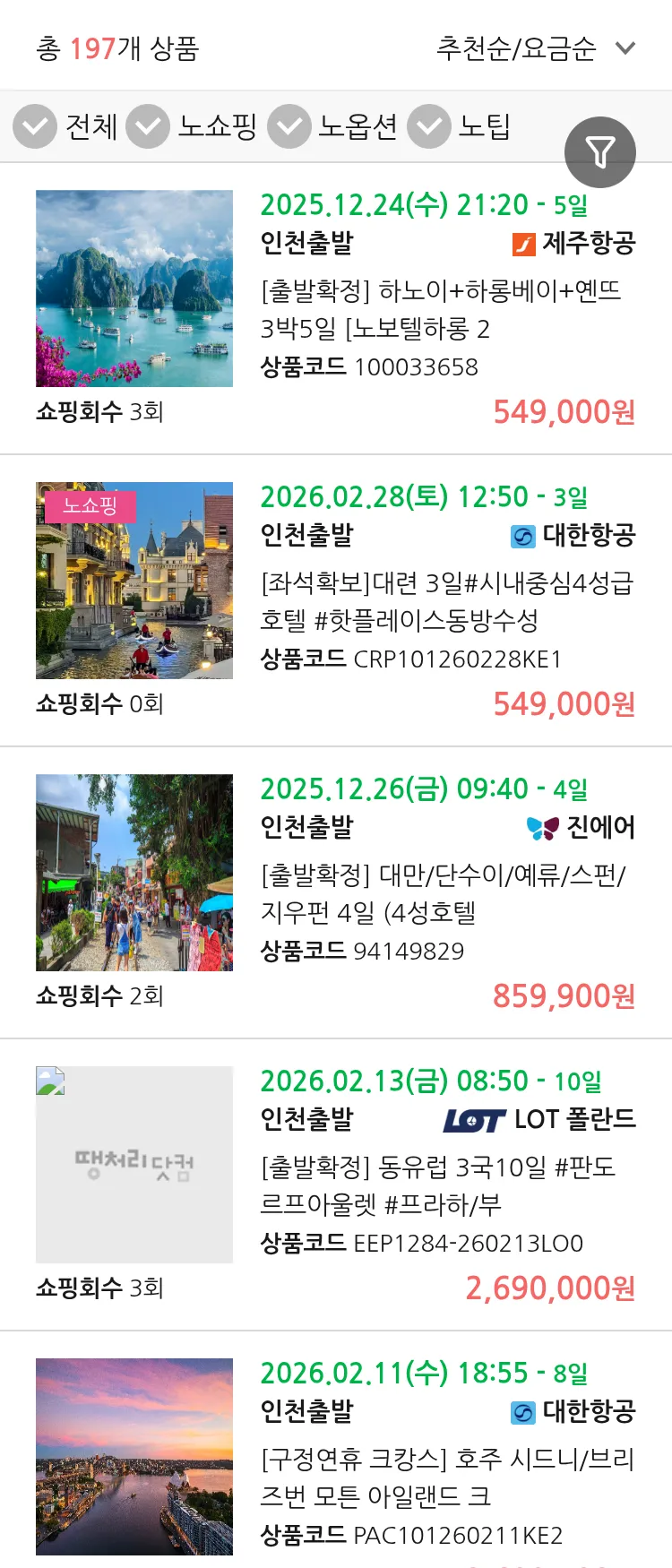Expand sorting options via the chevron arrow
This screenshot has height=1568, width=672.
(x=626, y=49)
